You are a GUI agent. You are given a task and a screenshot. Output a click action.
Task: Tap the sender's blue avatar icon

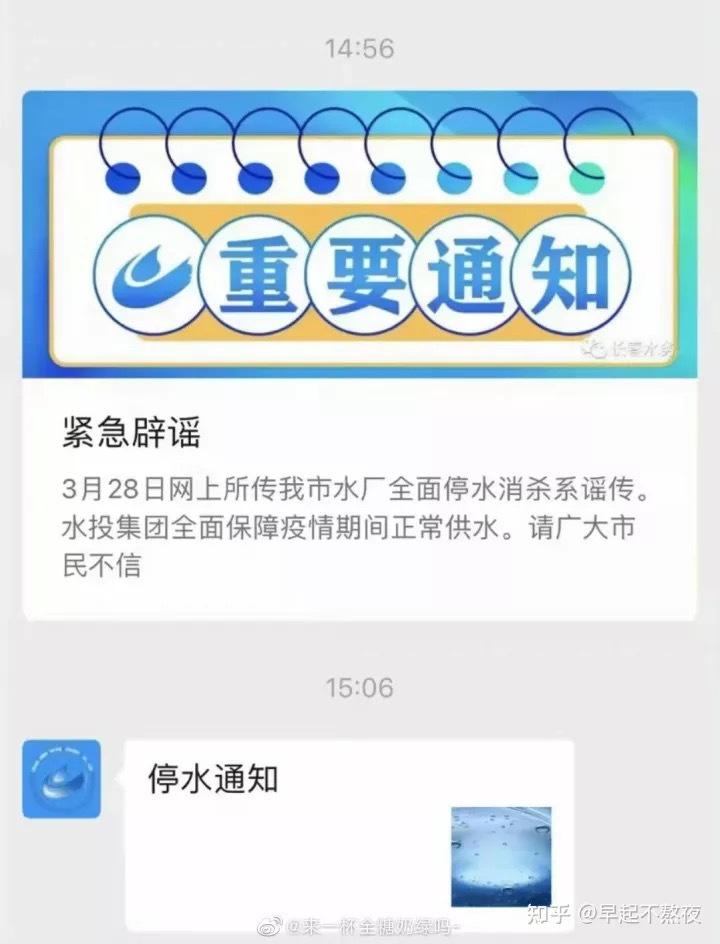tap(61, 779)
